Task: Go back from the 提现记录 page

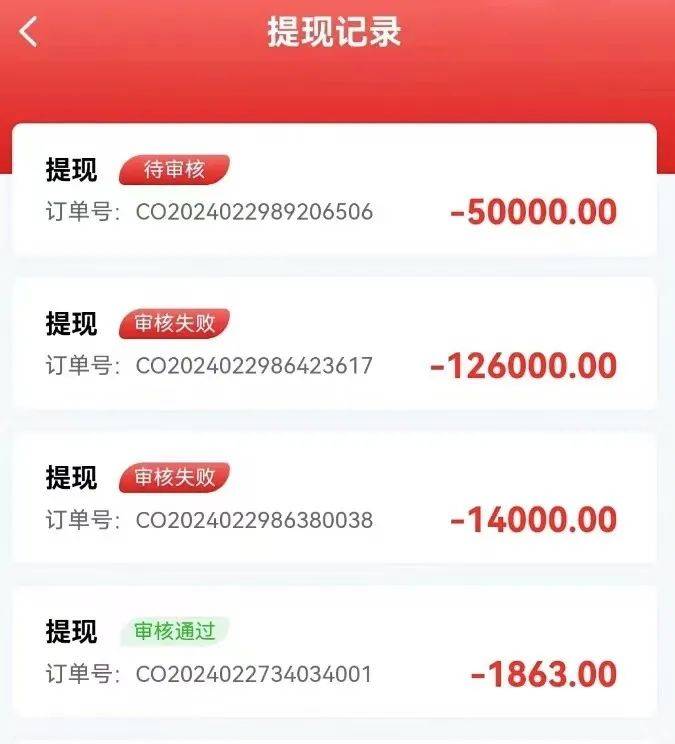Action: click(x=29, y=32)
